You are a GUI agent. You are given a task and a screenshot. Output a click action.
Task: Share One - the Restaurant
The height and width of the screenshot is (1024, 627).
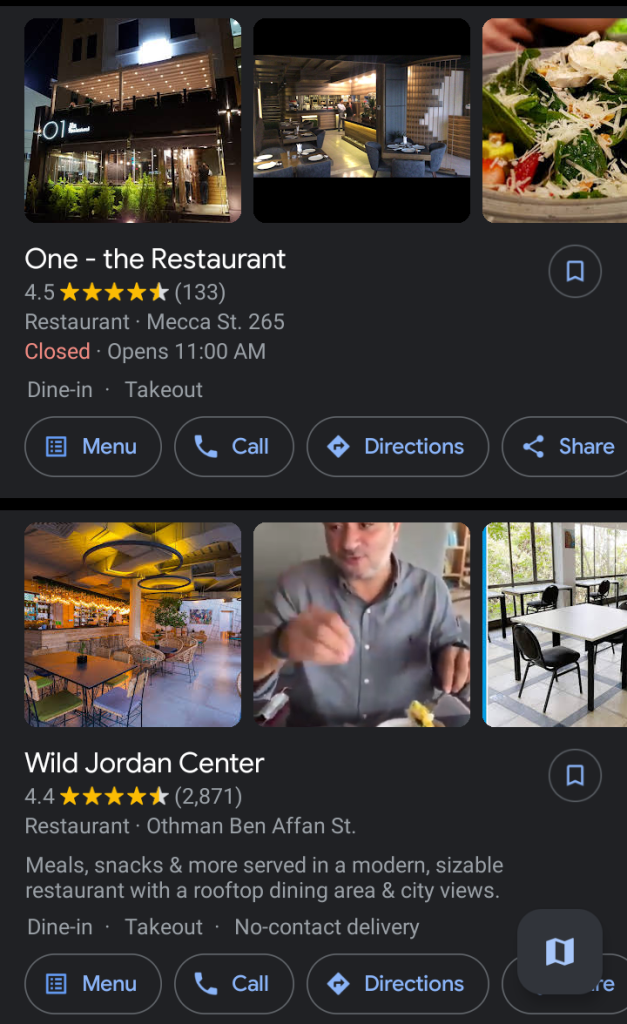click(568, 447)
